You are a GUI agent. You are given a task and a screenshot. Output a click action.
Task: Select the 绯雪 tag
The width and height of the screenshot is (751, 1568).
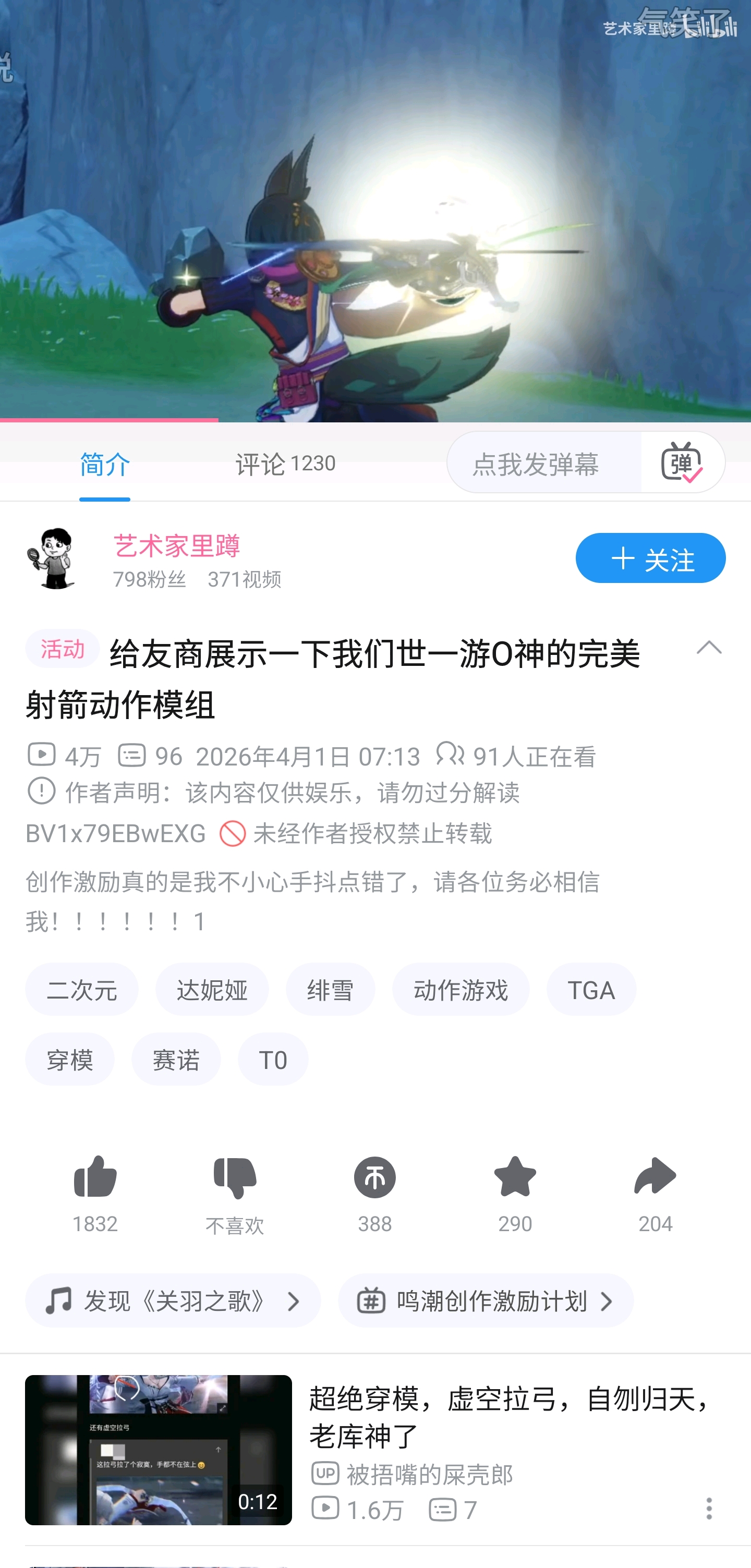pyautogui.click(x=330, y=989)
